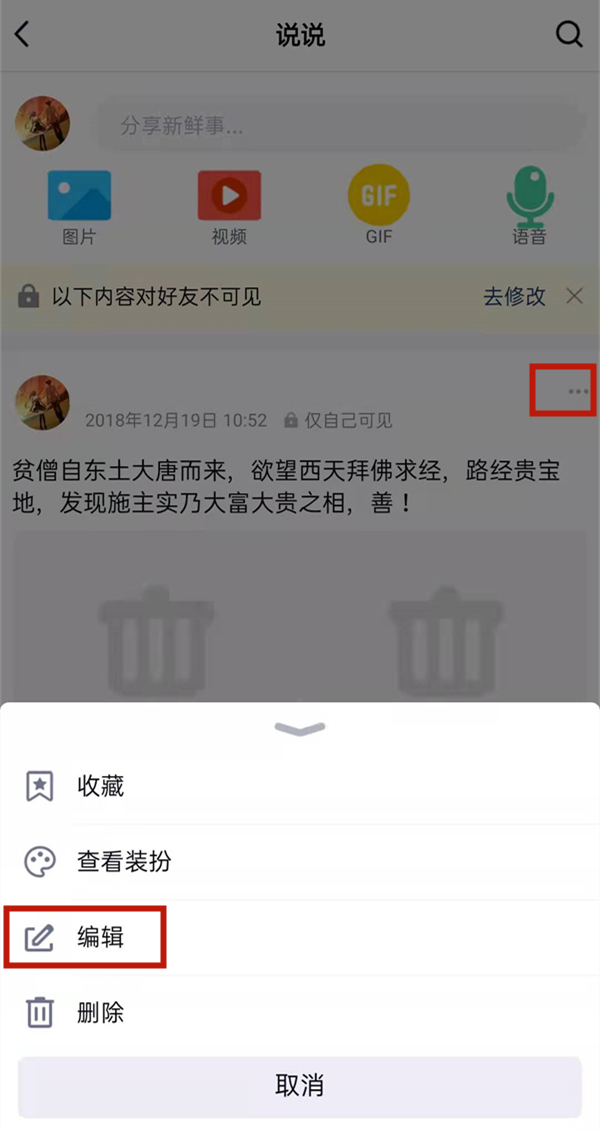This screenshot has width=600, height=1130.
Task: Record a 语音 post
Action: [529, 207]
